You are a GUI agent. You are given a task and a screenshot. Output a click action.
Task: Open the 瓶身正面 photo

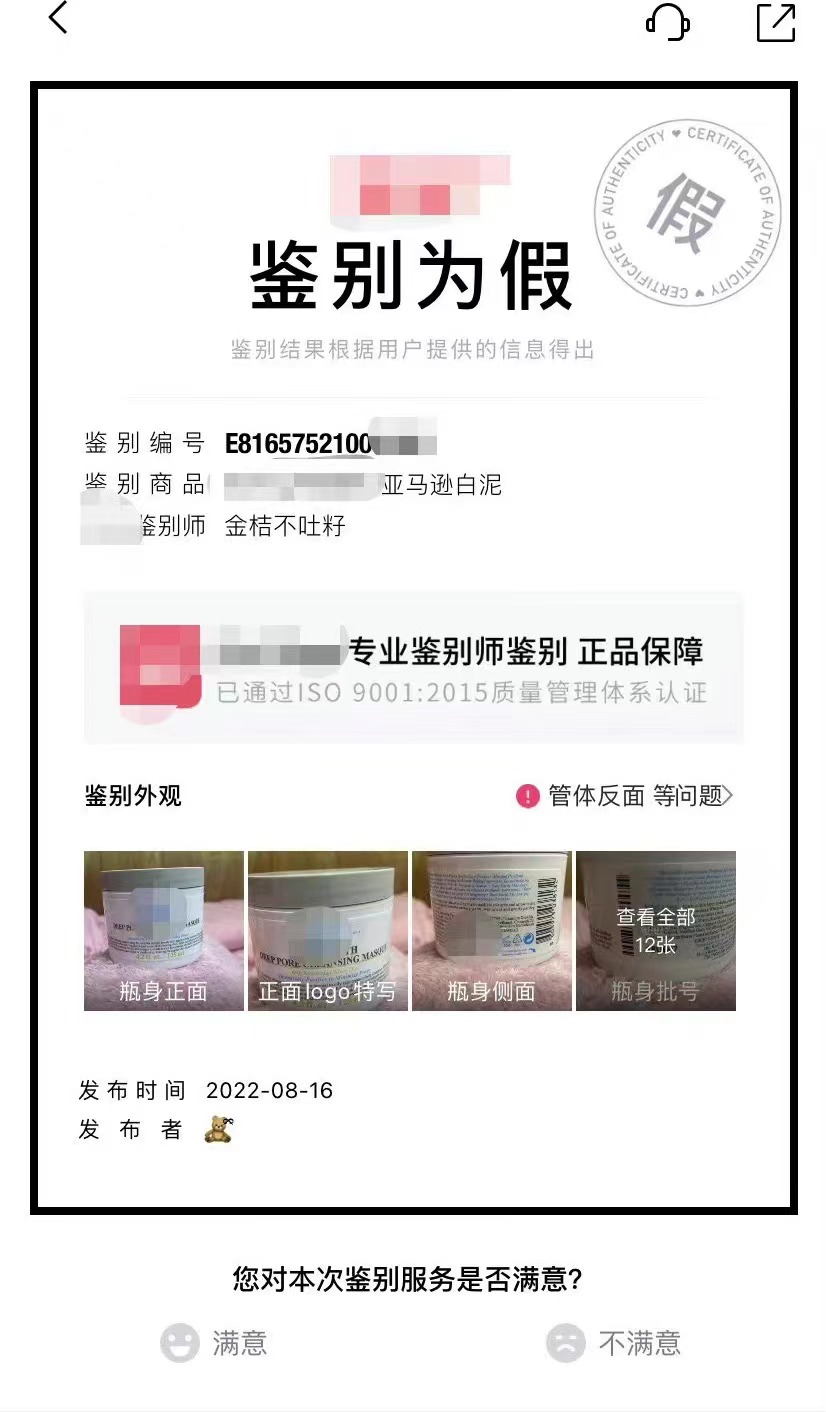(x=164, y=930)
